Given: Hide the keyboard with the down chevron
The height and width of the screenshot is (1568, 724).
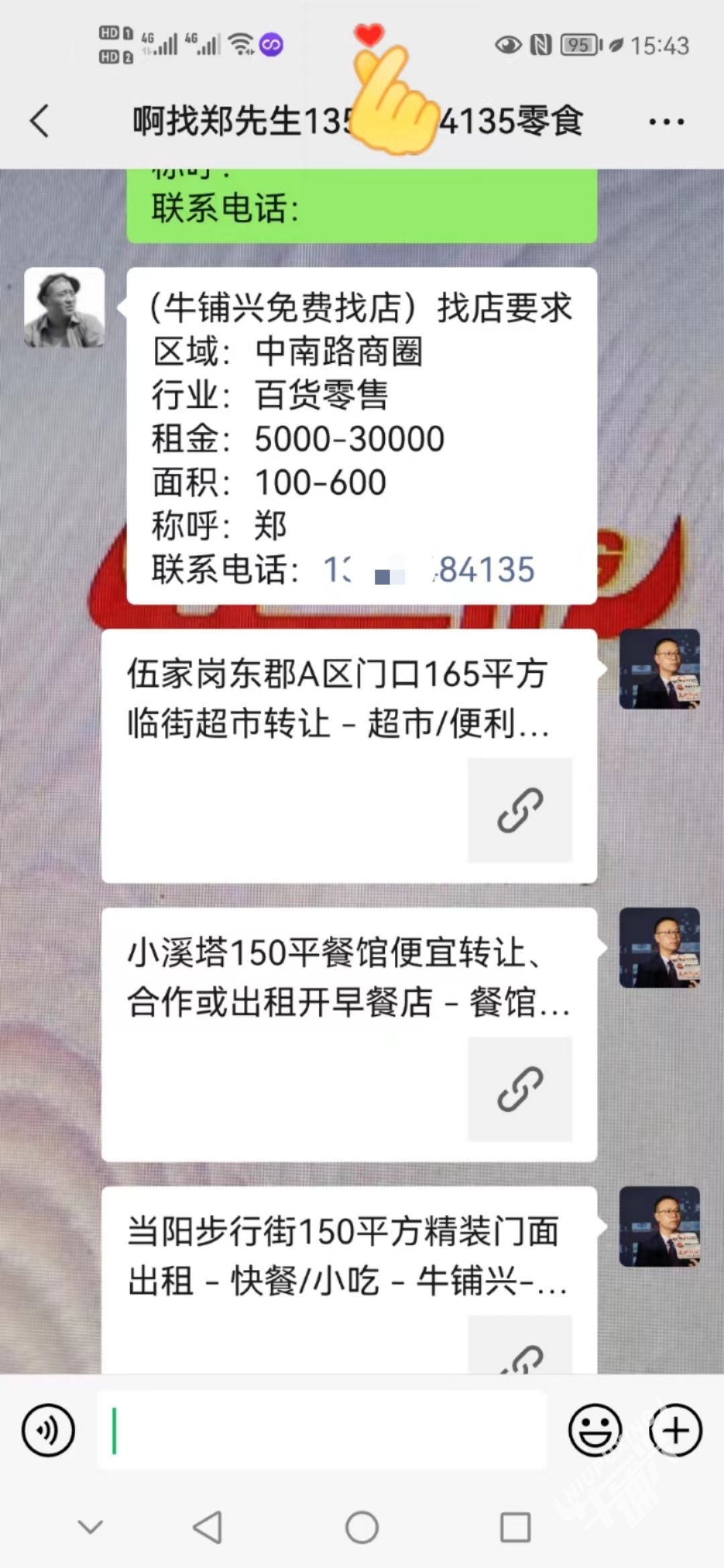Looking at the screenshot, I should pyautogui.click(x=90, y=1527).
